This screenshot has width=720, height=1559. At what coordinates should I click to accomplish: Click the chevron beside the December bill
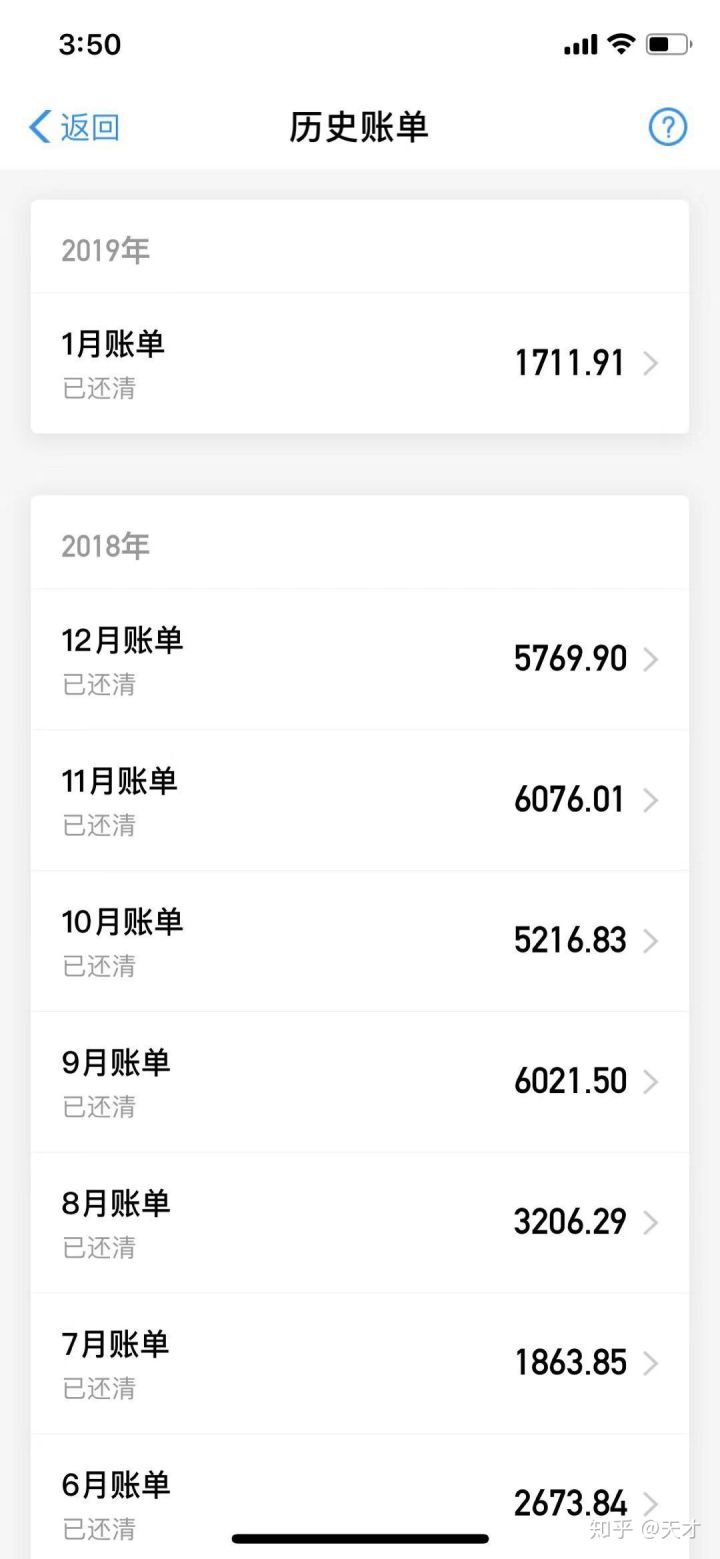pyautogui.click(x=651, y=659)
